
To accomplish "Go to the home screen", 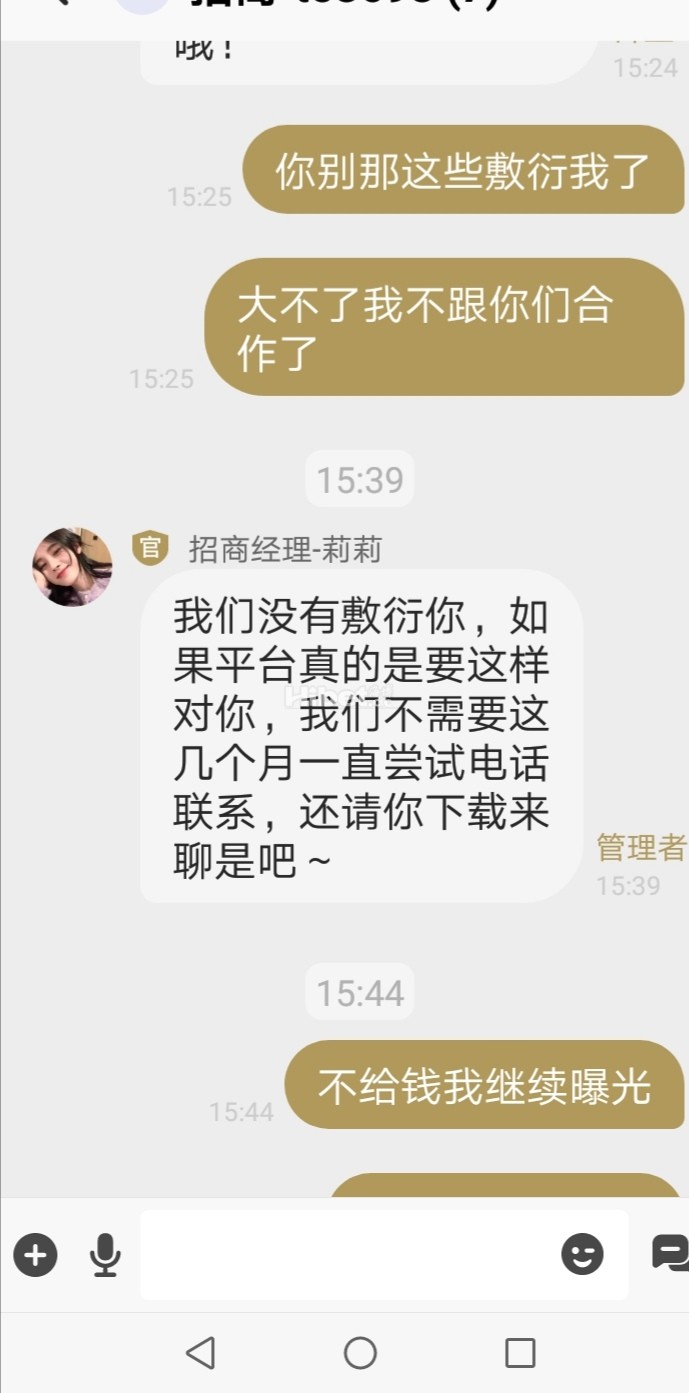I will (360, 1353).
